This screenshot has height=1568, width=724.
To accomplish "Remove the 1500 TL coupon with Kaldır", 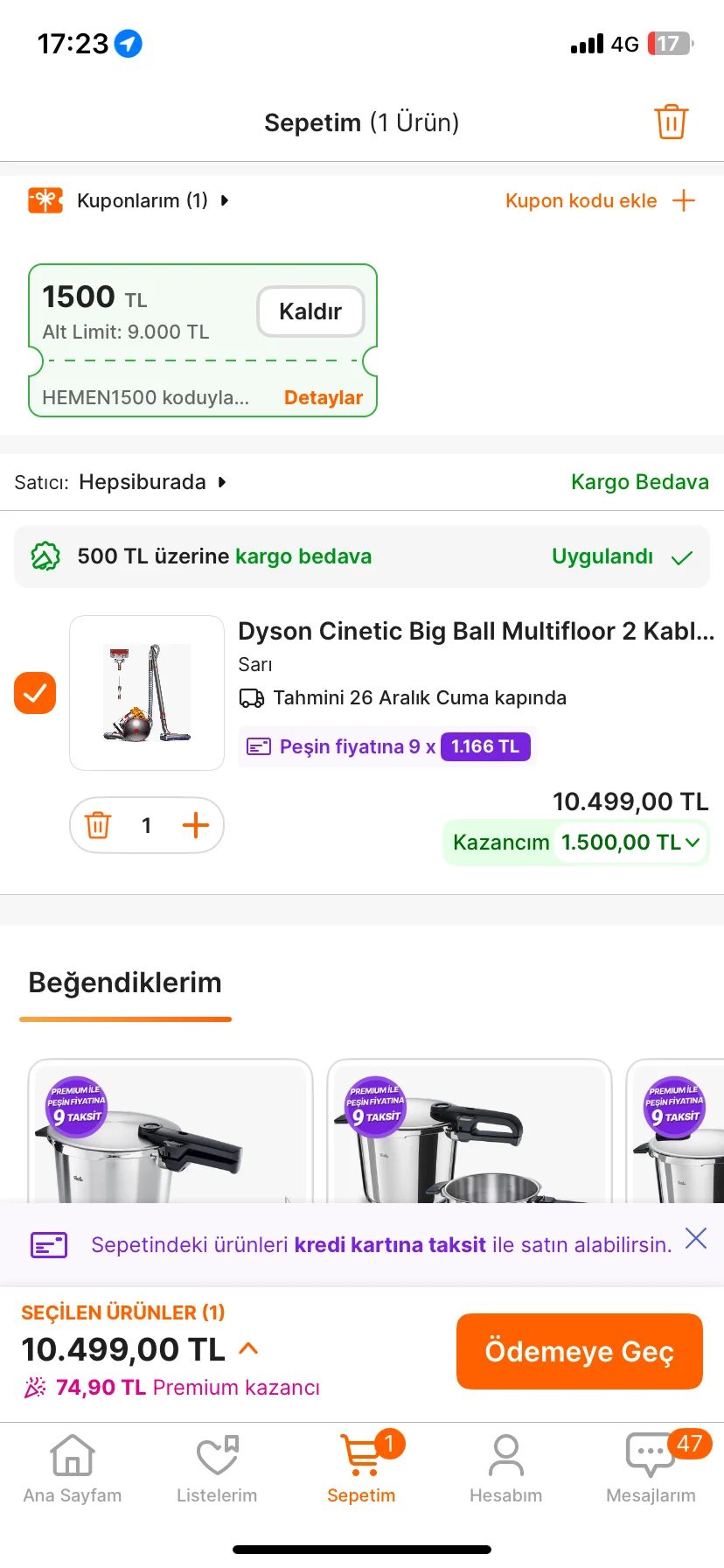I will pyautogui.click(x=310, y=311).
